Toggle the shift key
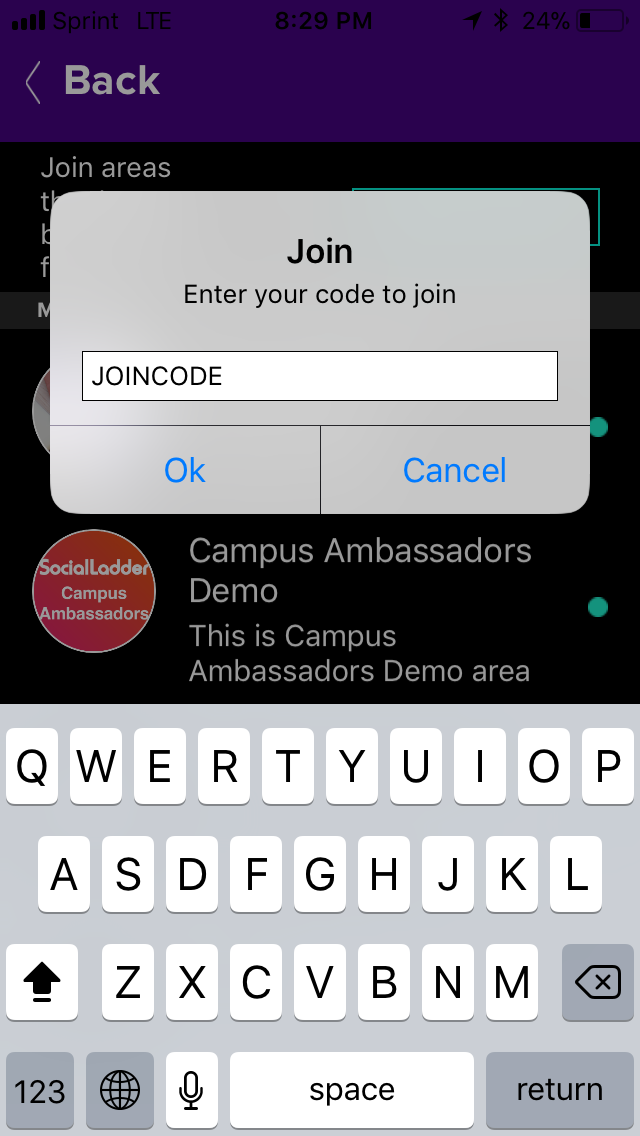The height and width of the screenshot is (1136, 640). point(42,982)
